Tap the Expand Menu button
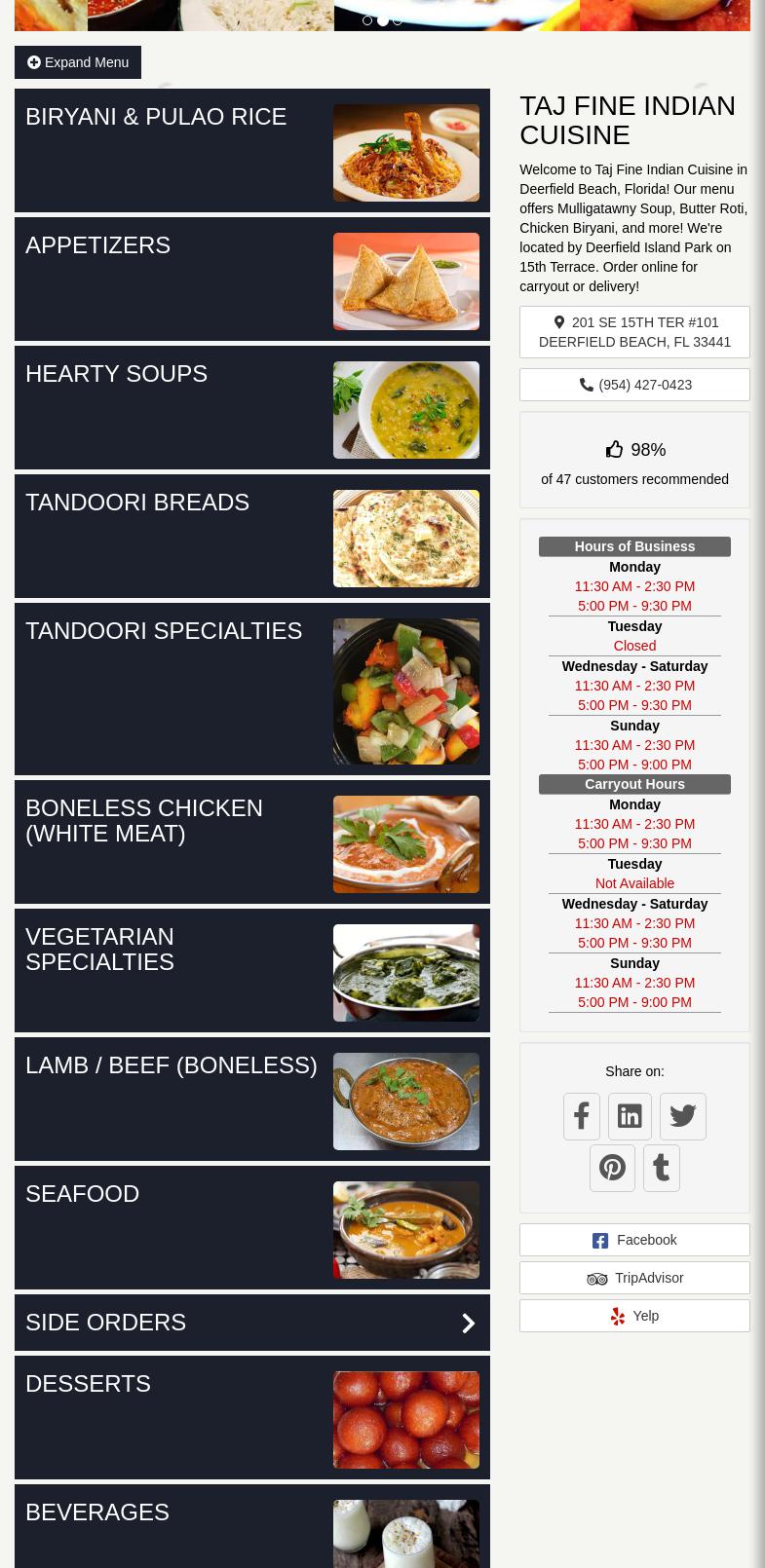 (x=78, y=62)
